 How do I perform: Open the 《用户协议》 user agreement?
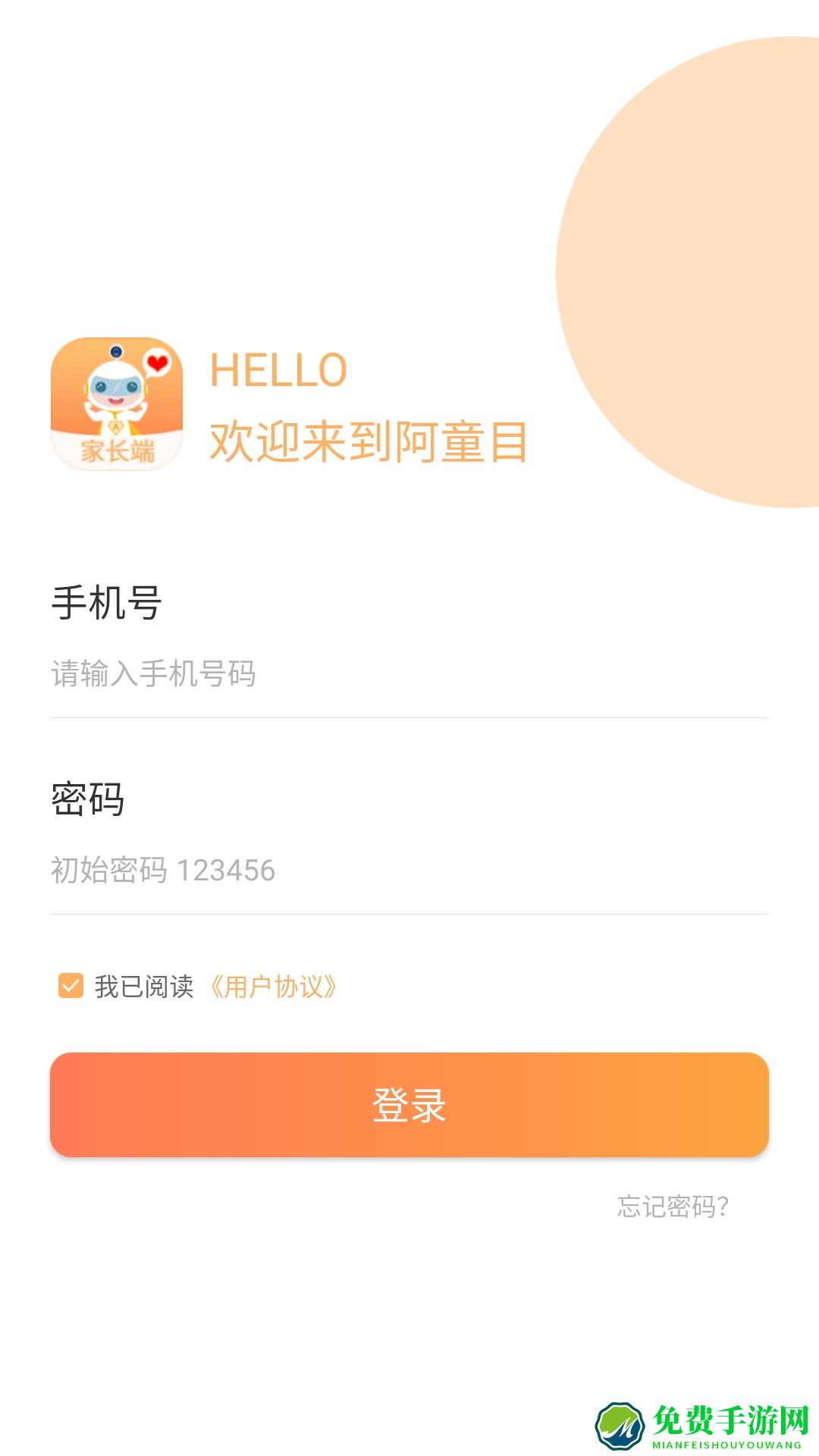click(x=275, y=986)
